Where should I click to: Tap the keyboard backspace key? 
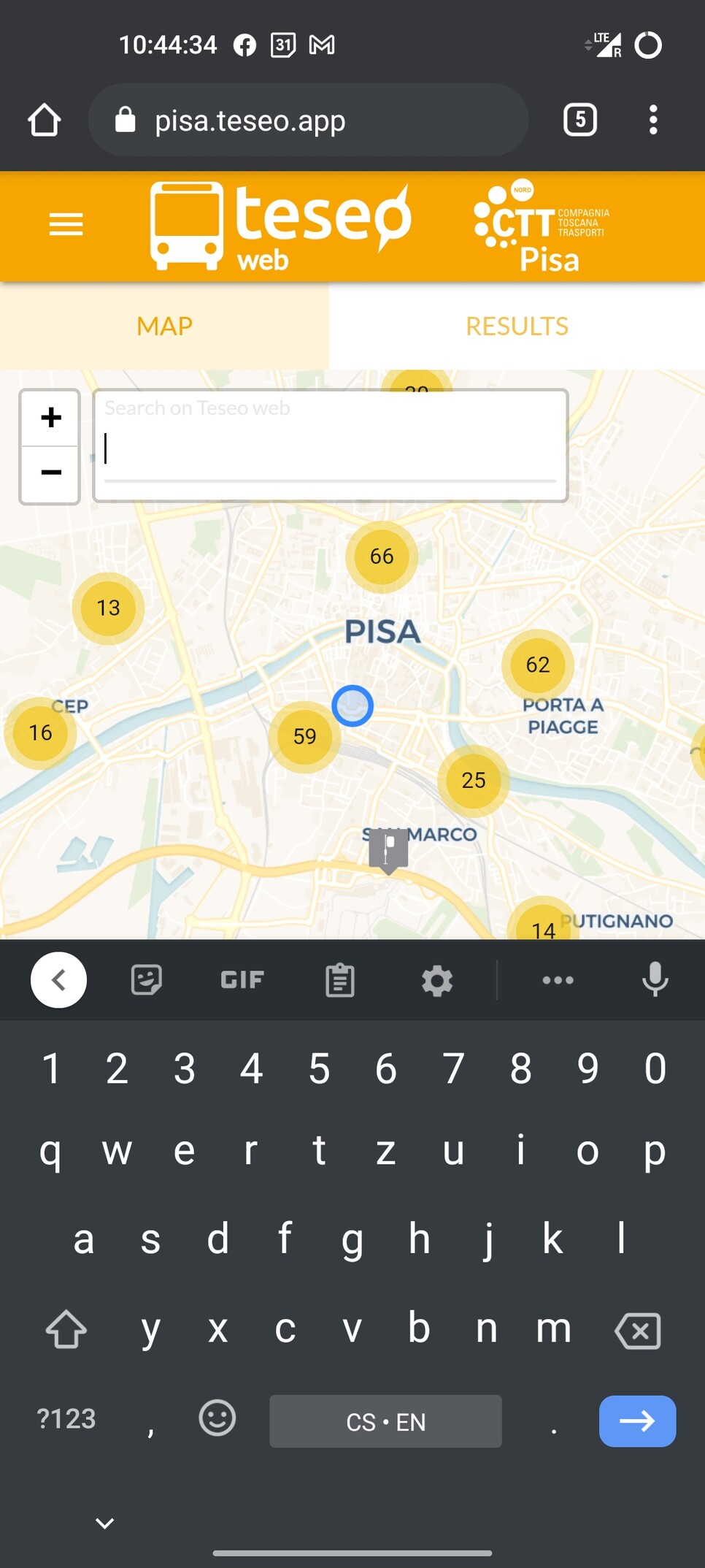click(x=638, y=1331)
